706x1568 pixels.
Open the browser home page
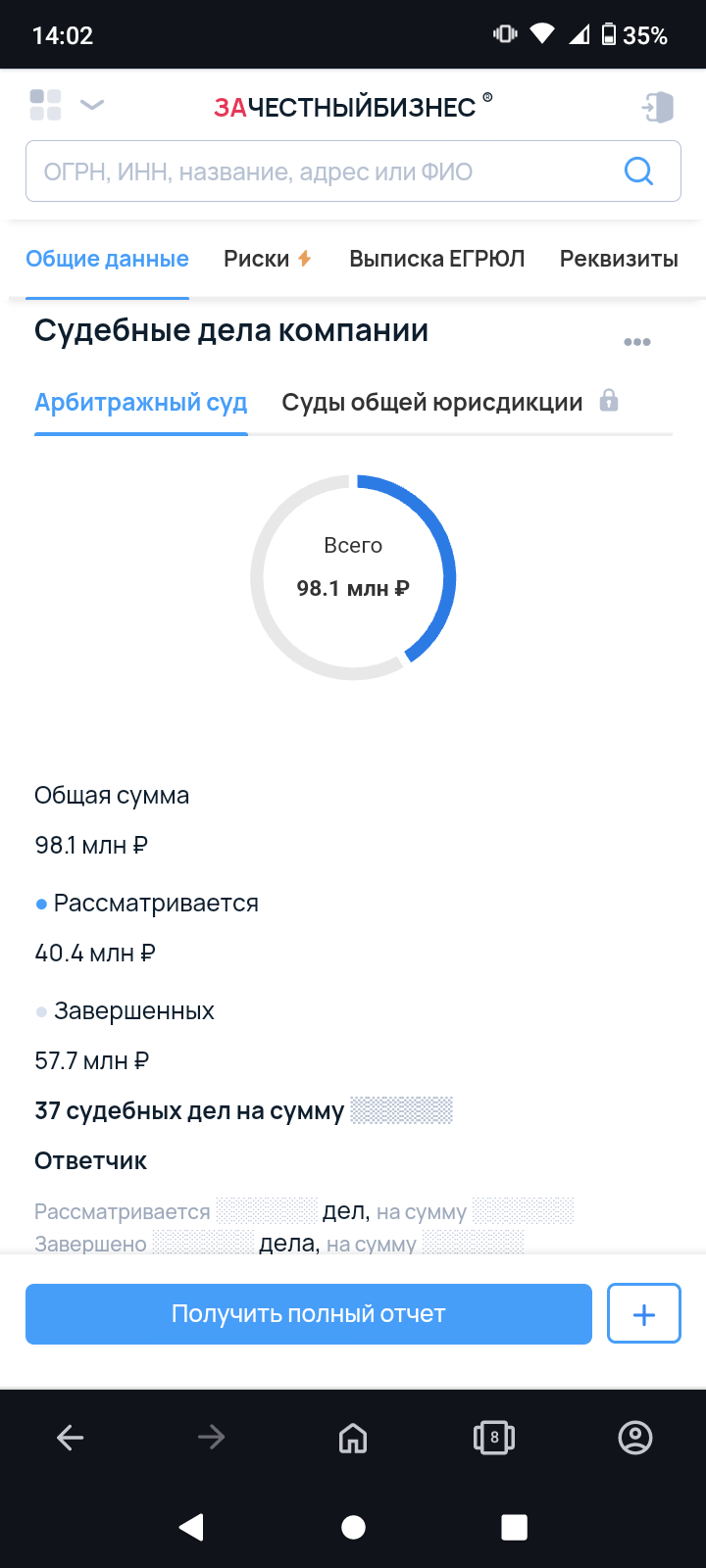(353, 1438)
